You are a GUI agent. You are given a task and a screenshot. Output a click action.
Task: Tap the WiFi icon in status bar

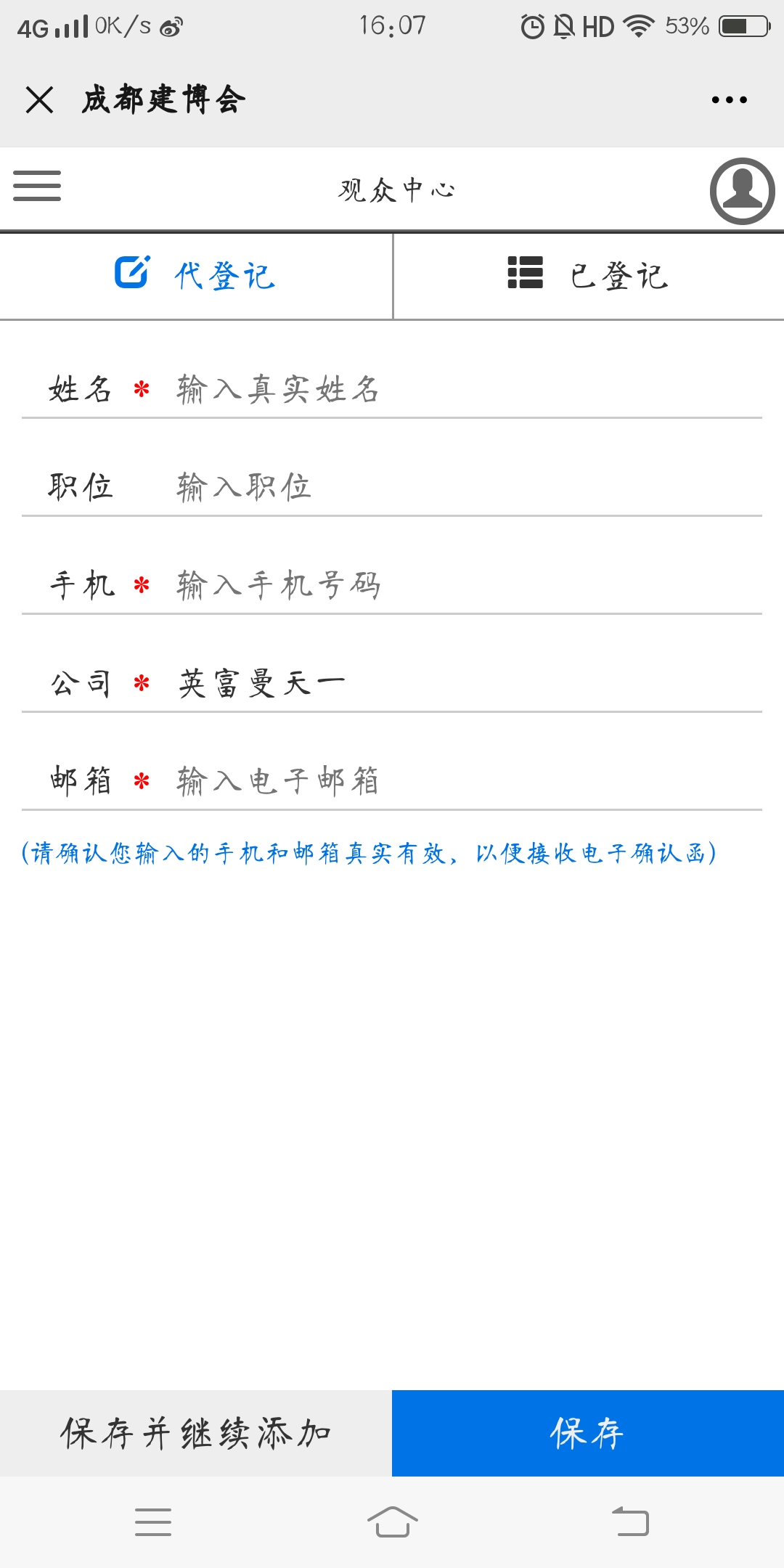pos(637,24)
